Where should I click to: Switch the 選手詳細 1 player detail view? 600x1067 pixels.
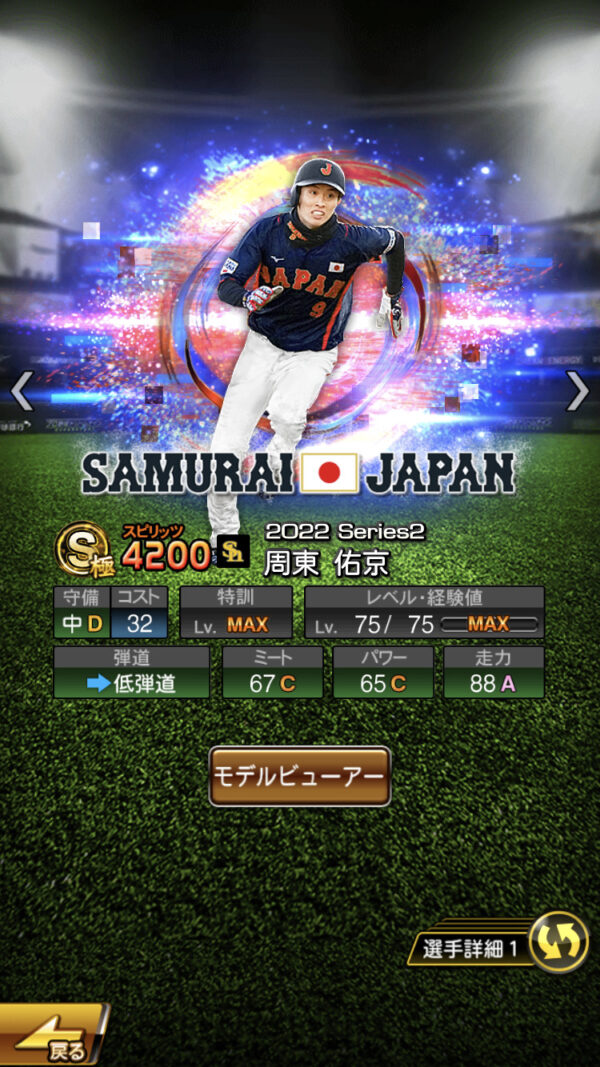(556, 943)
